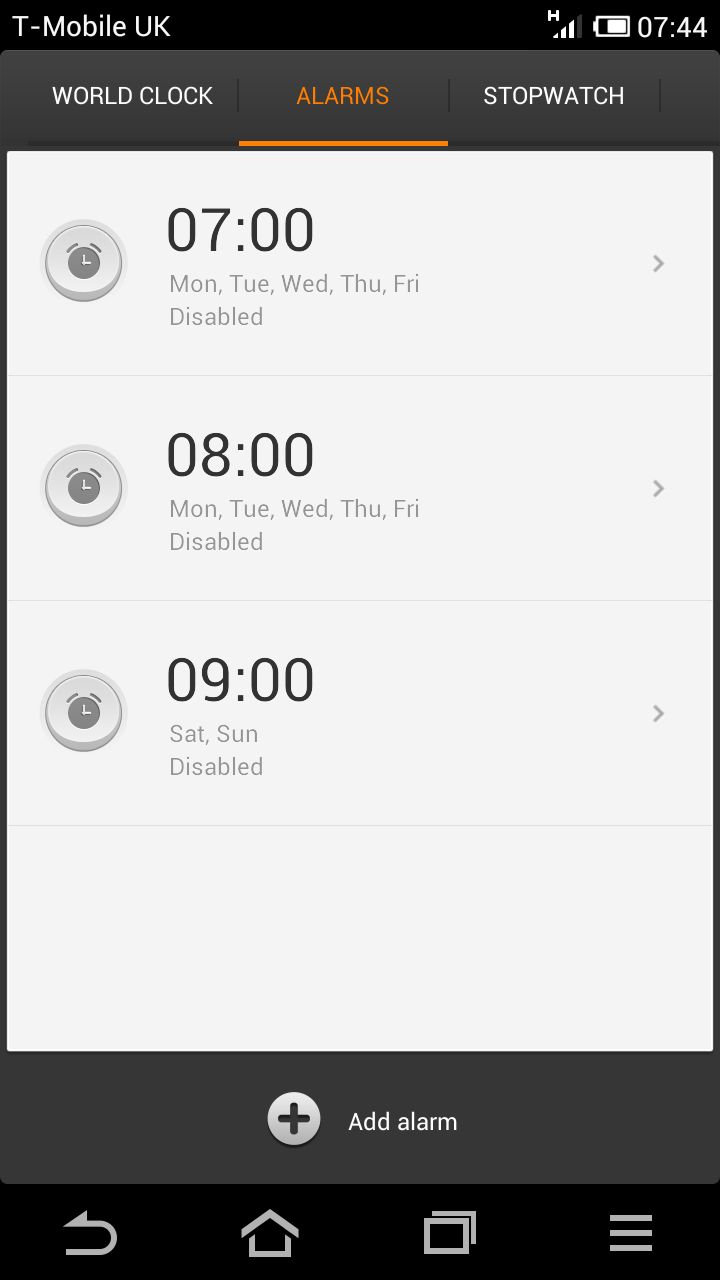
Task: Turn on the 09:00 weekend alarm icon
Action: pyautogui.click(x=84, y=712)
